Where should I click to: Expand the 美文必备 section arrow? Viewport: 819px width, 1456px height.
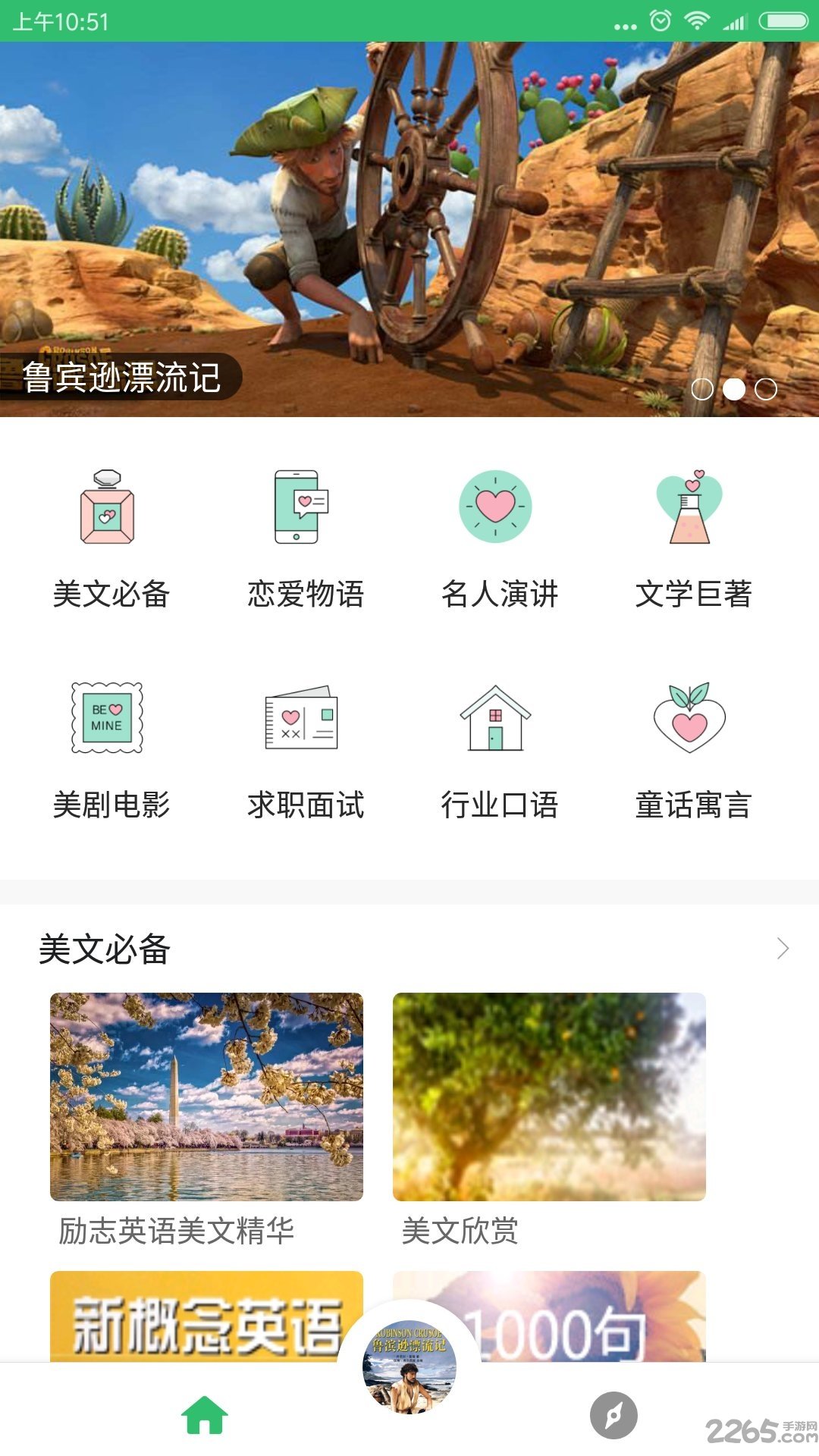(x=783, y=949)
